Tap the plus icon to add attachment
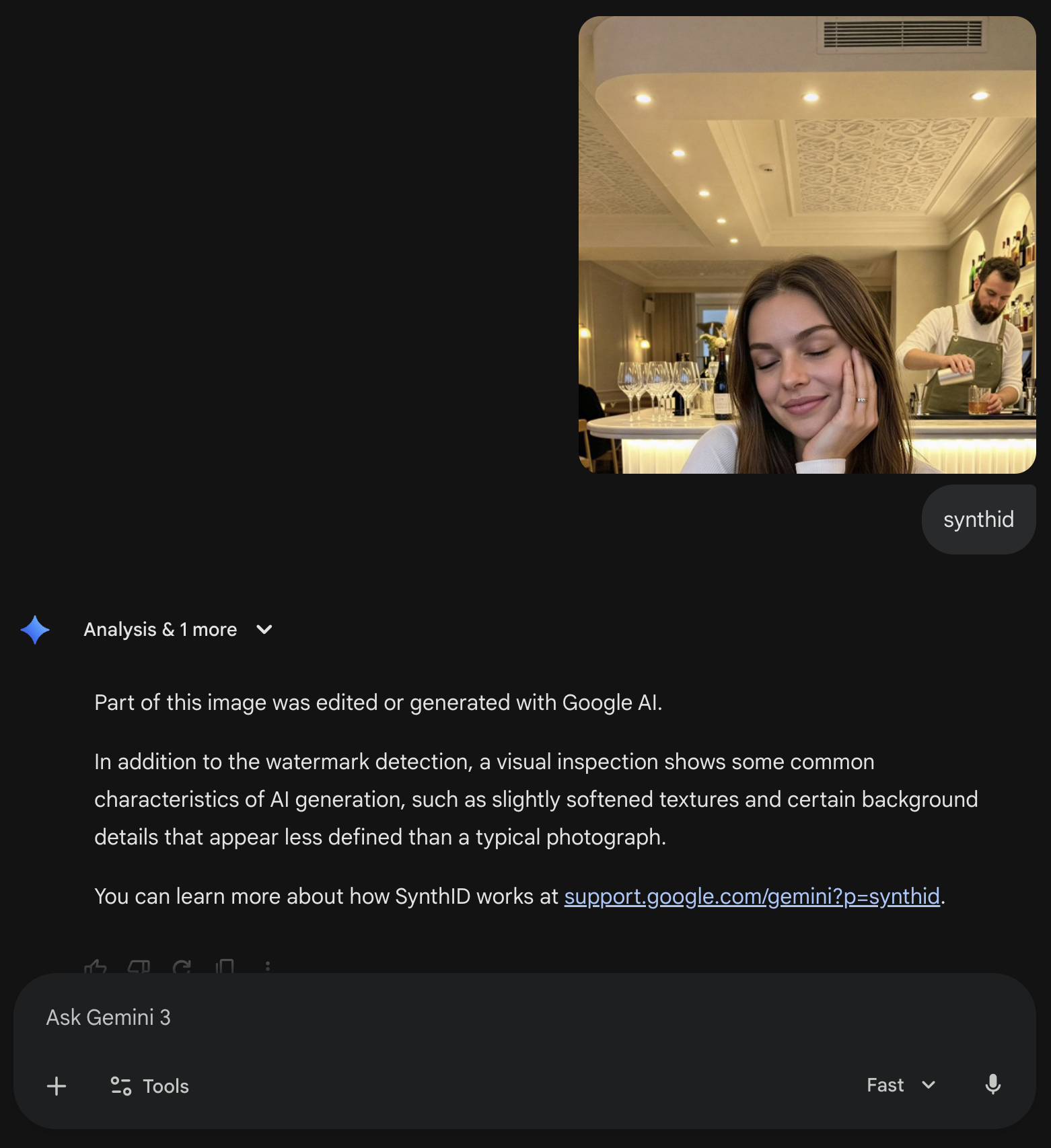The width and height of the screenshot is (1051, 1148). coord(57,1086)
